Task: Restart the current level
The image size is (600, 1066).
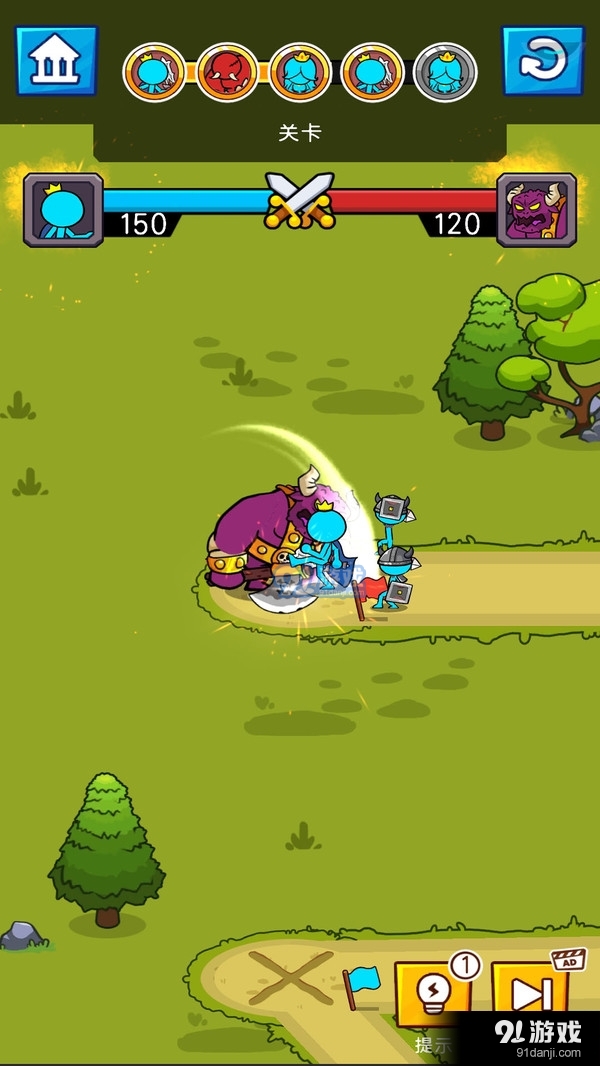Action: point(542,62)
